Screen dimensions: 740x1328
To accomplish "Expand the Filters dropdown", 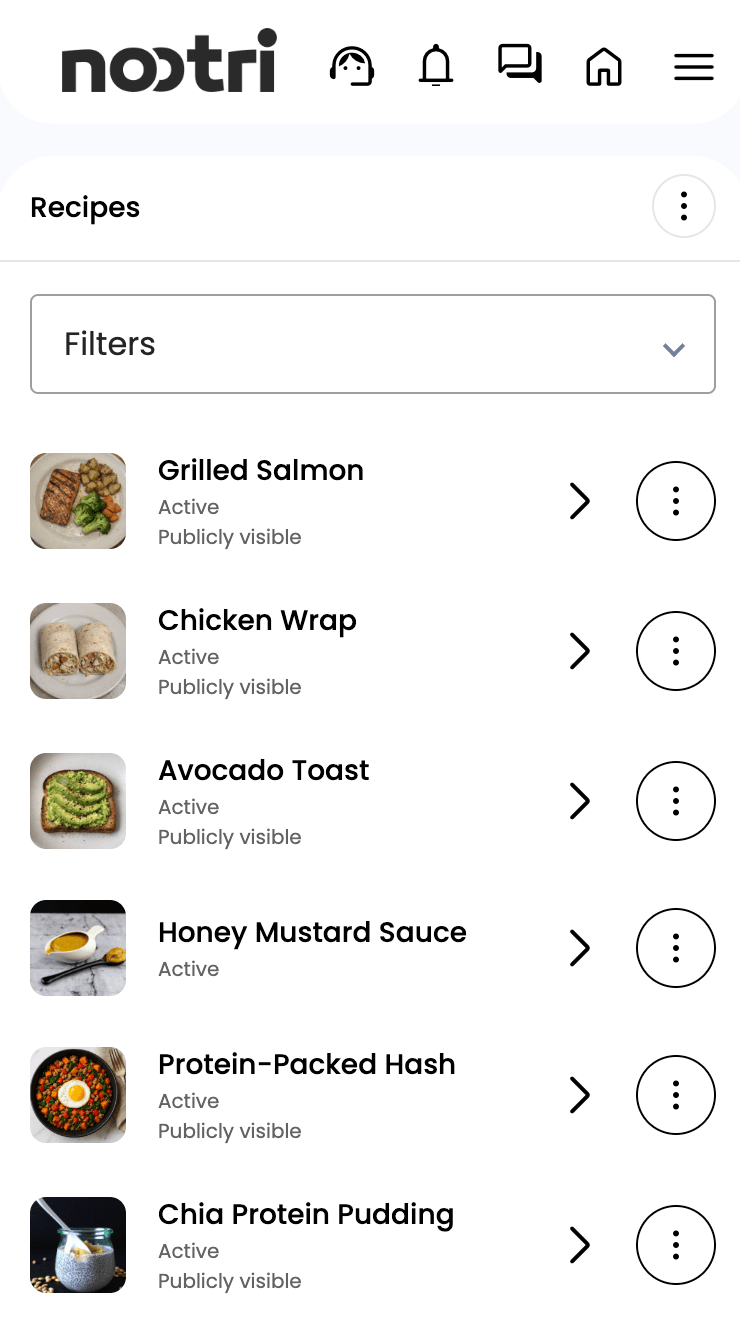I will pyautogui.click(x=373, y=344).
